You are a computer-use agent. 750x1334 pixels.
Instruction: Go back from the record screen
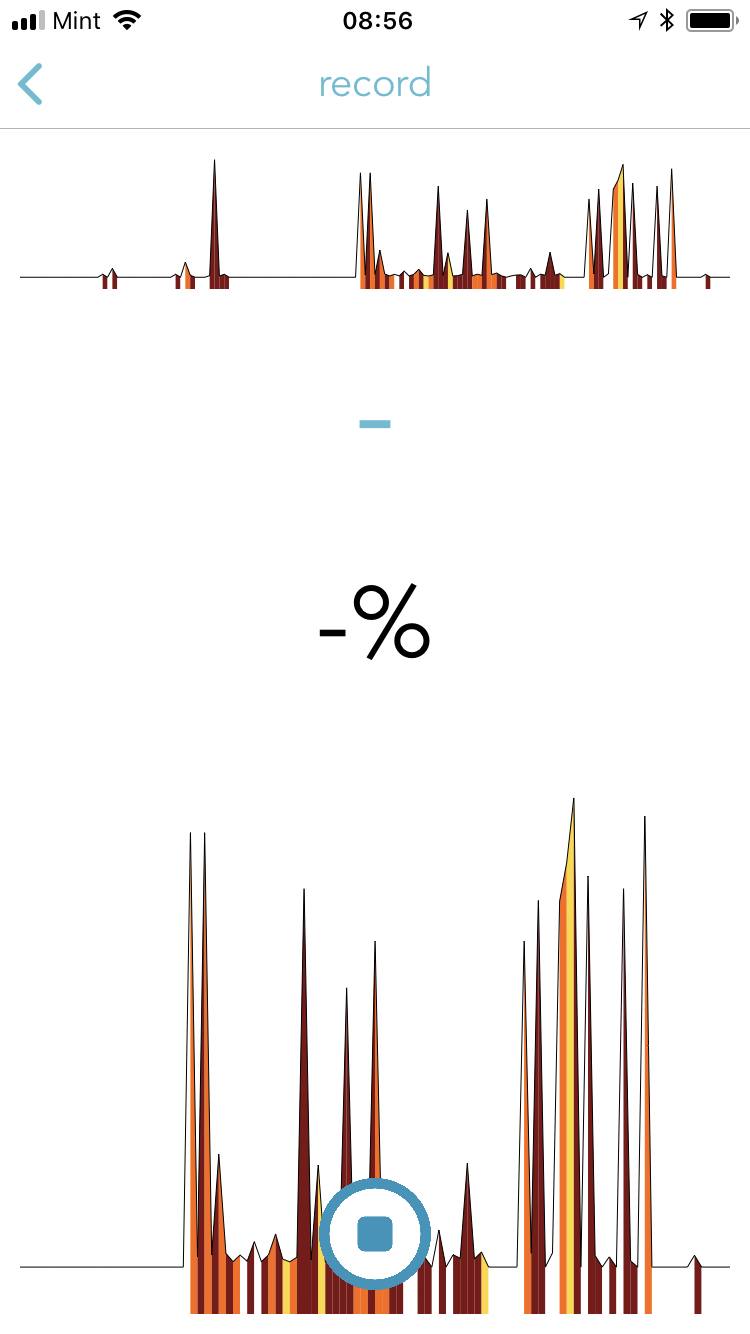pos(31,84)
